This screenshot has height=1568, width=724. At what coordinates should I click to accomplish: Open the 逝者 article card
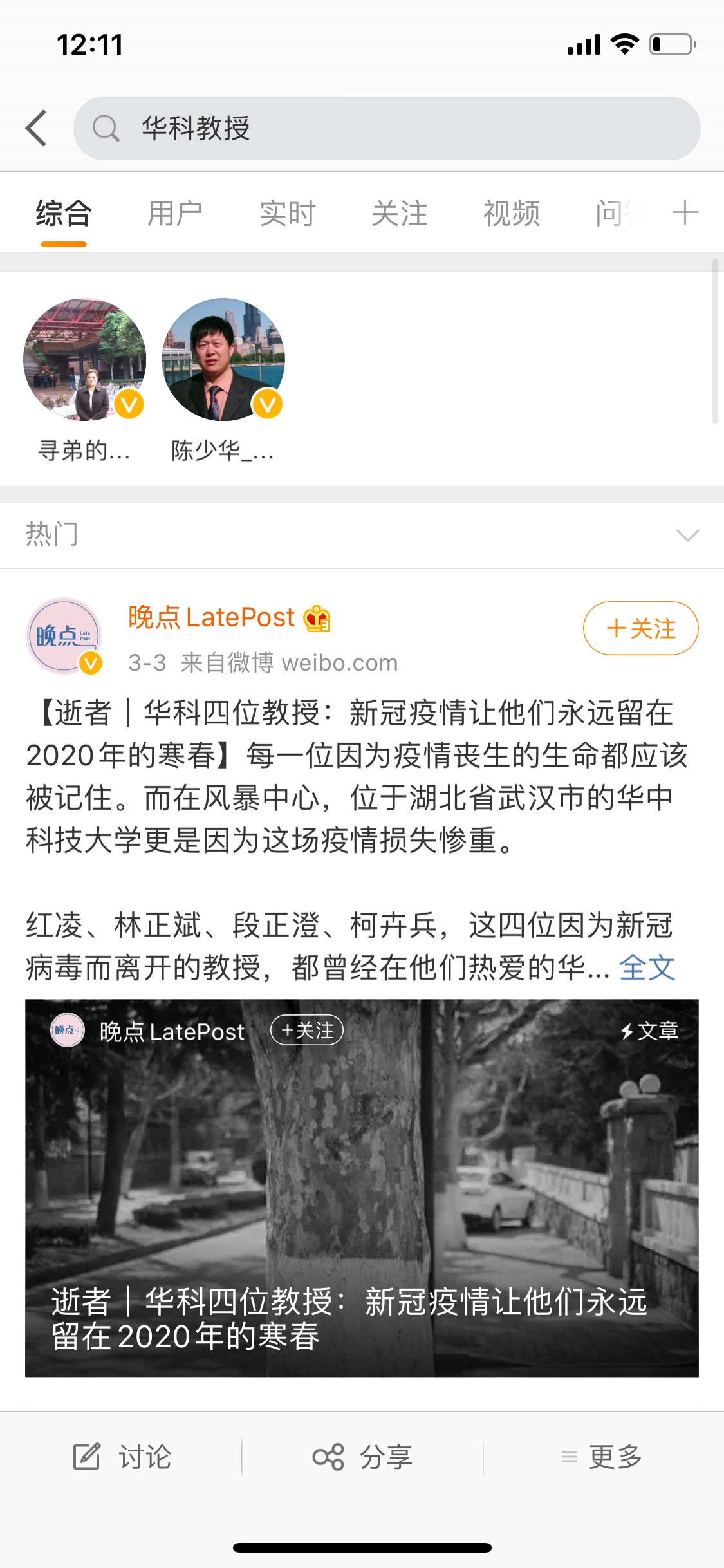point(362,1188)
